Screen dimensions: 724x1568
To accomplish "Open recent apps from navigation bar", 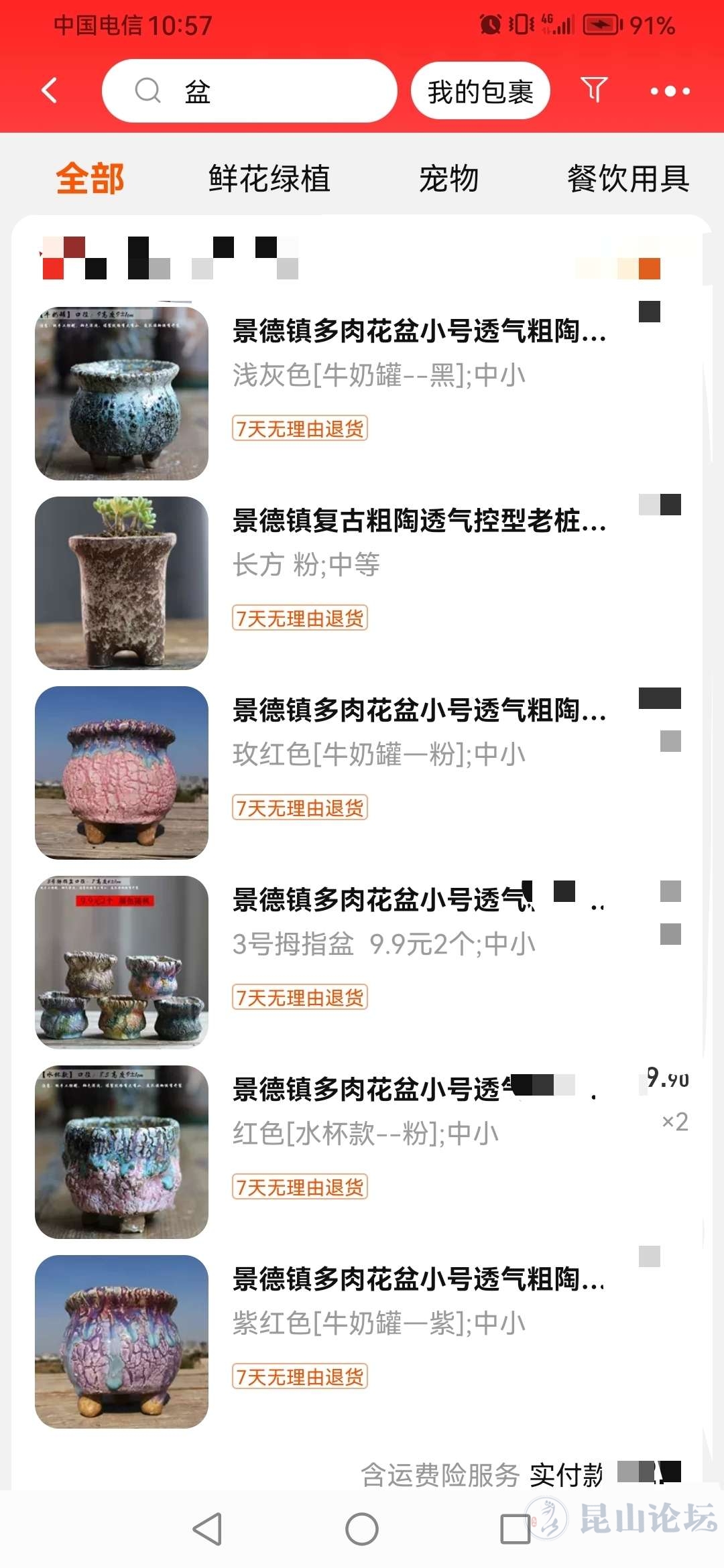I will tap(516, 1529).
